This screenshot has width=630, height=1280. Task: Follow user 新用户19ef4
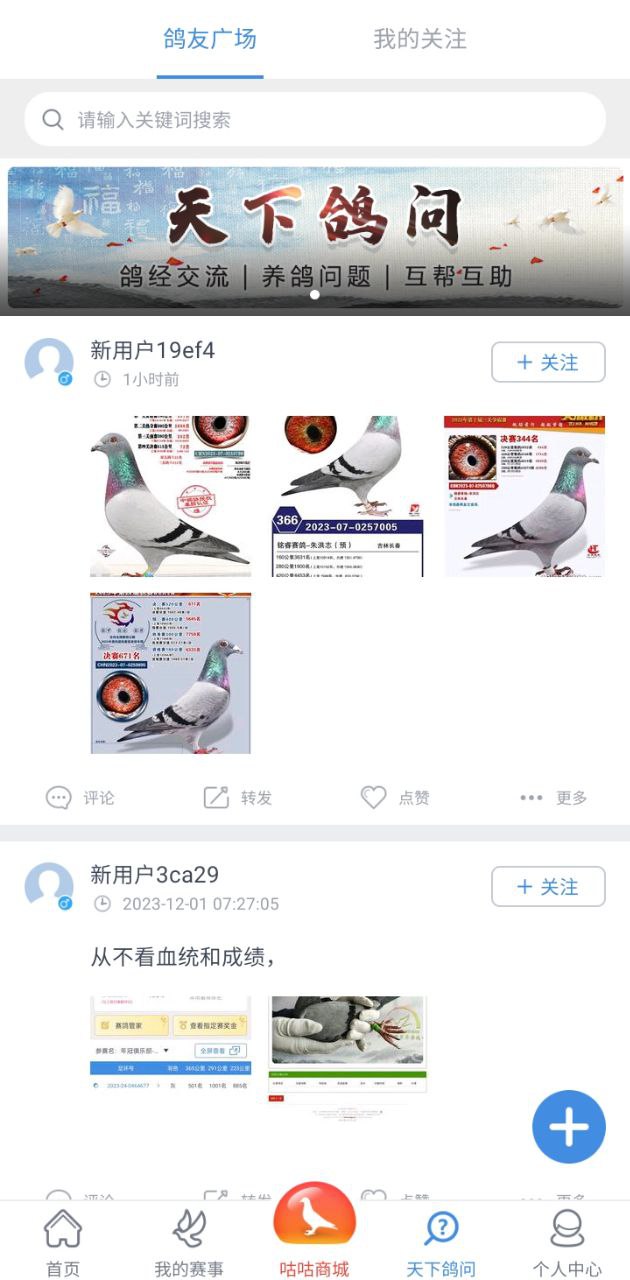coord(548,362)
